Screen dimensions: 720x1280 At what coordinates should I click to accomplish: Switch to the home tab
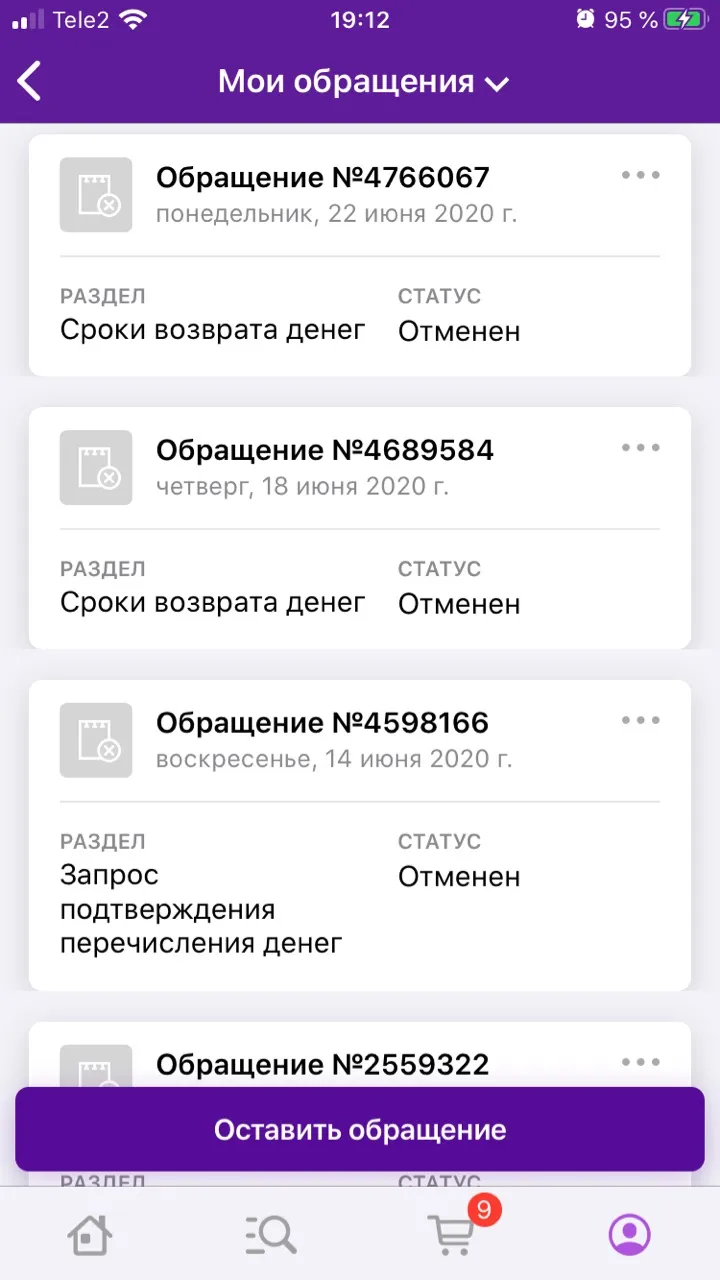pos(89,1235)
